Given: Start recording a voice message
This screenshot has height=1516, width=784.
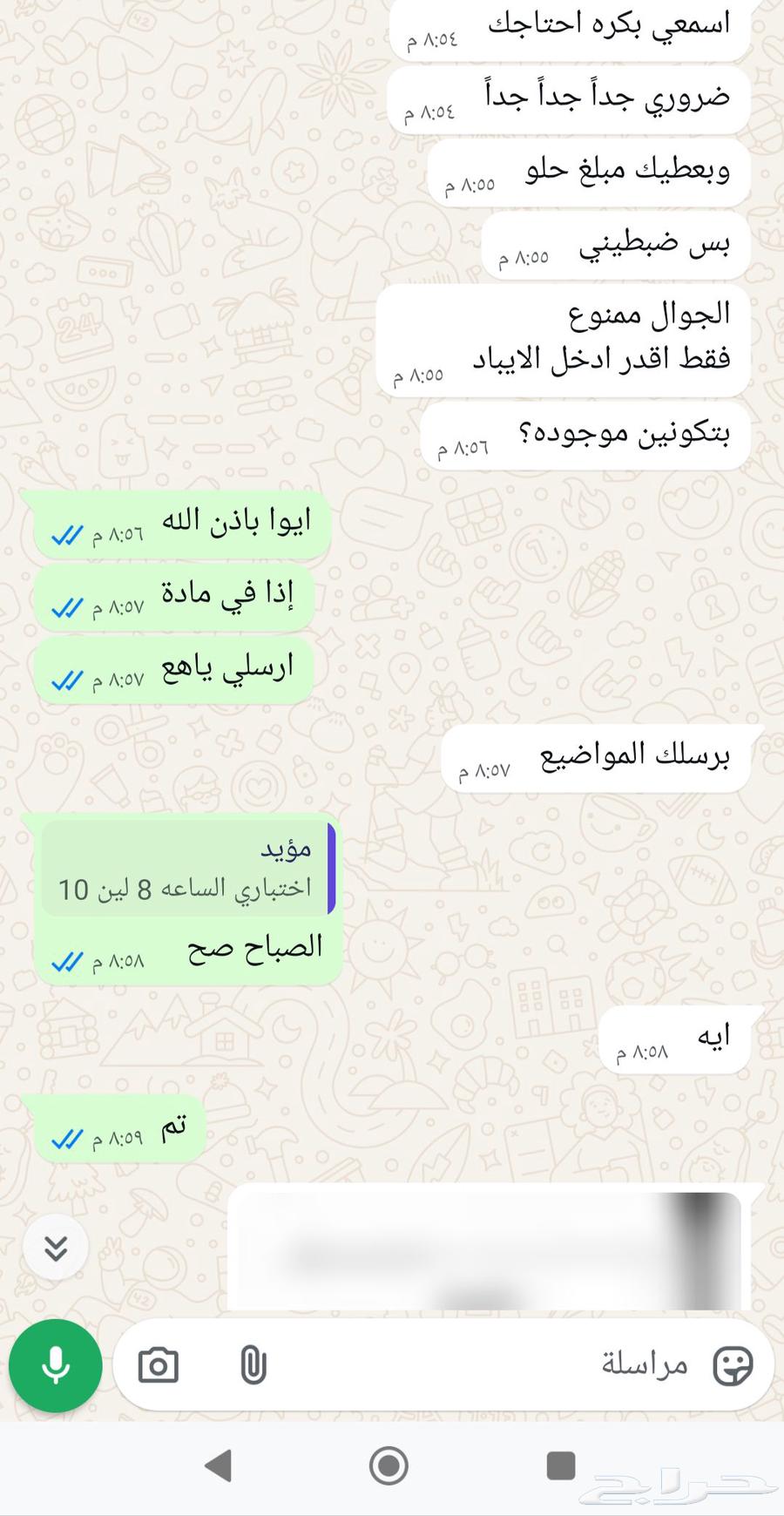Looking at the screenshot, I should pos(56,1365).
